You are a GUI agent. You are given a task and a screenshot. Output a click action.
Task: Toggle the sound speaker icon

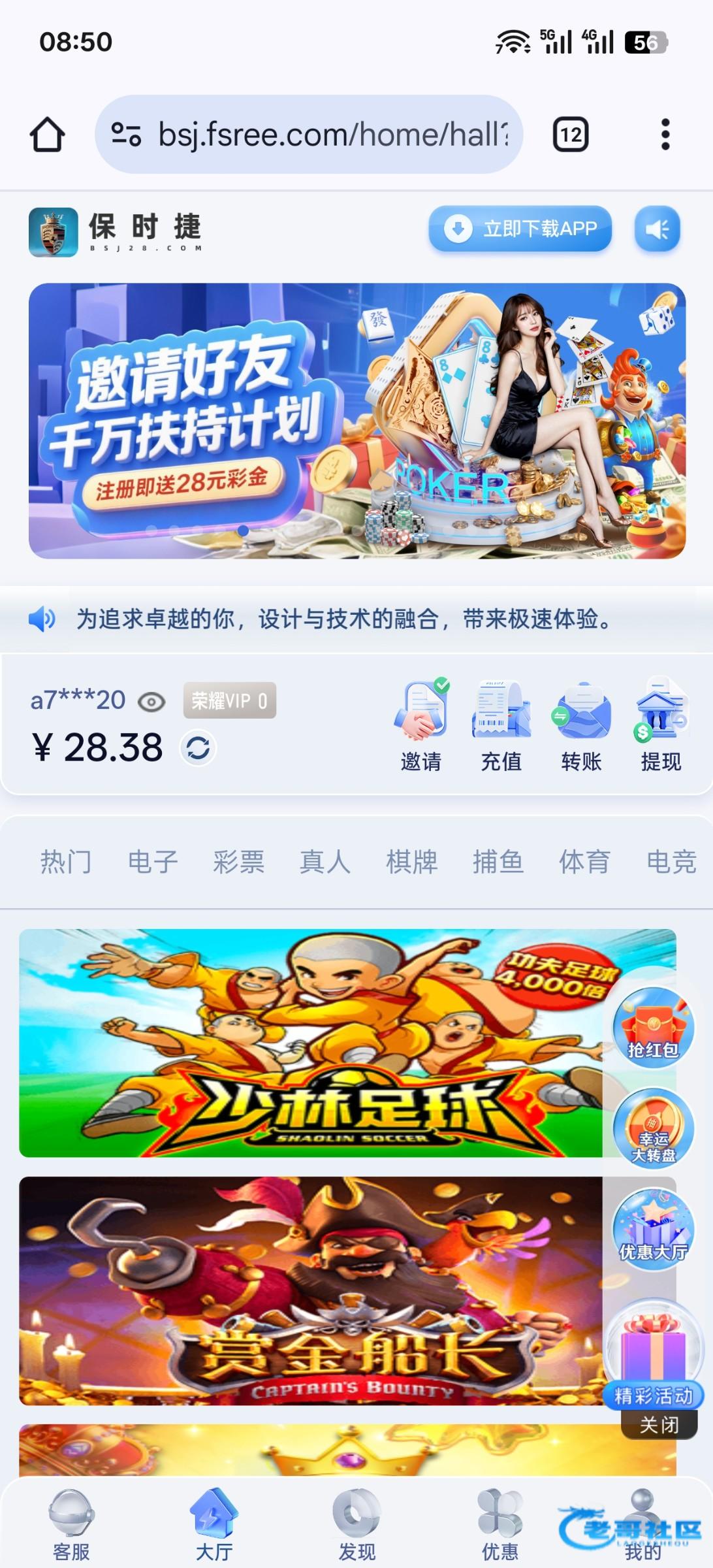click(x=657, y=229)
